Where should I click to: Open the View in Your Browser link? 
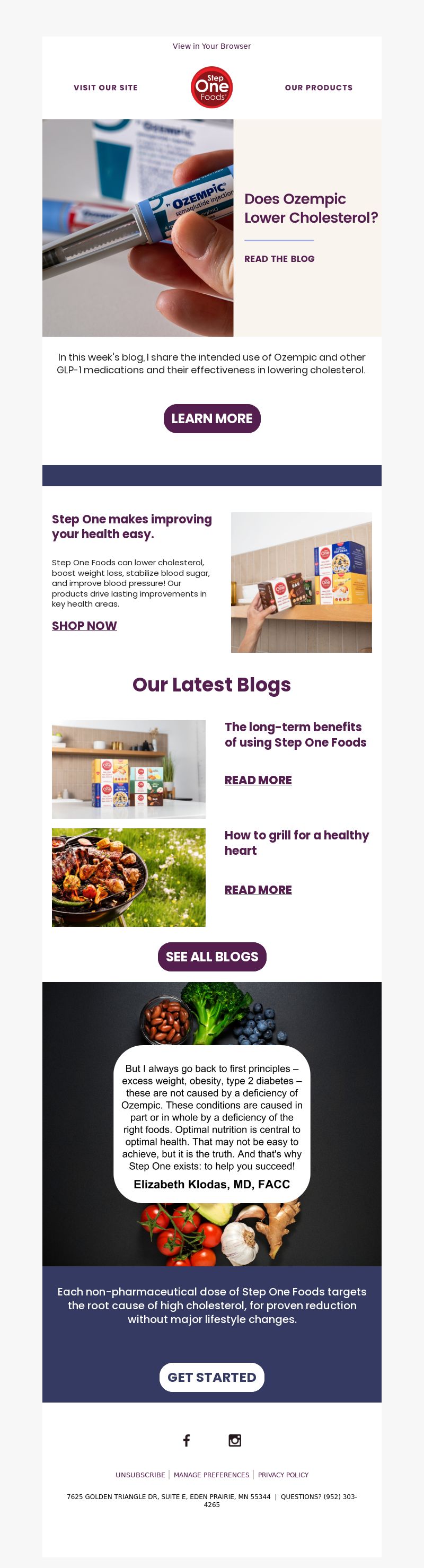point(211,46)
